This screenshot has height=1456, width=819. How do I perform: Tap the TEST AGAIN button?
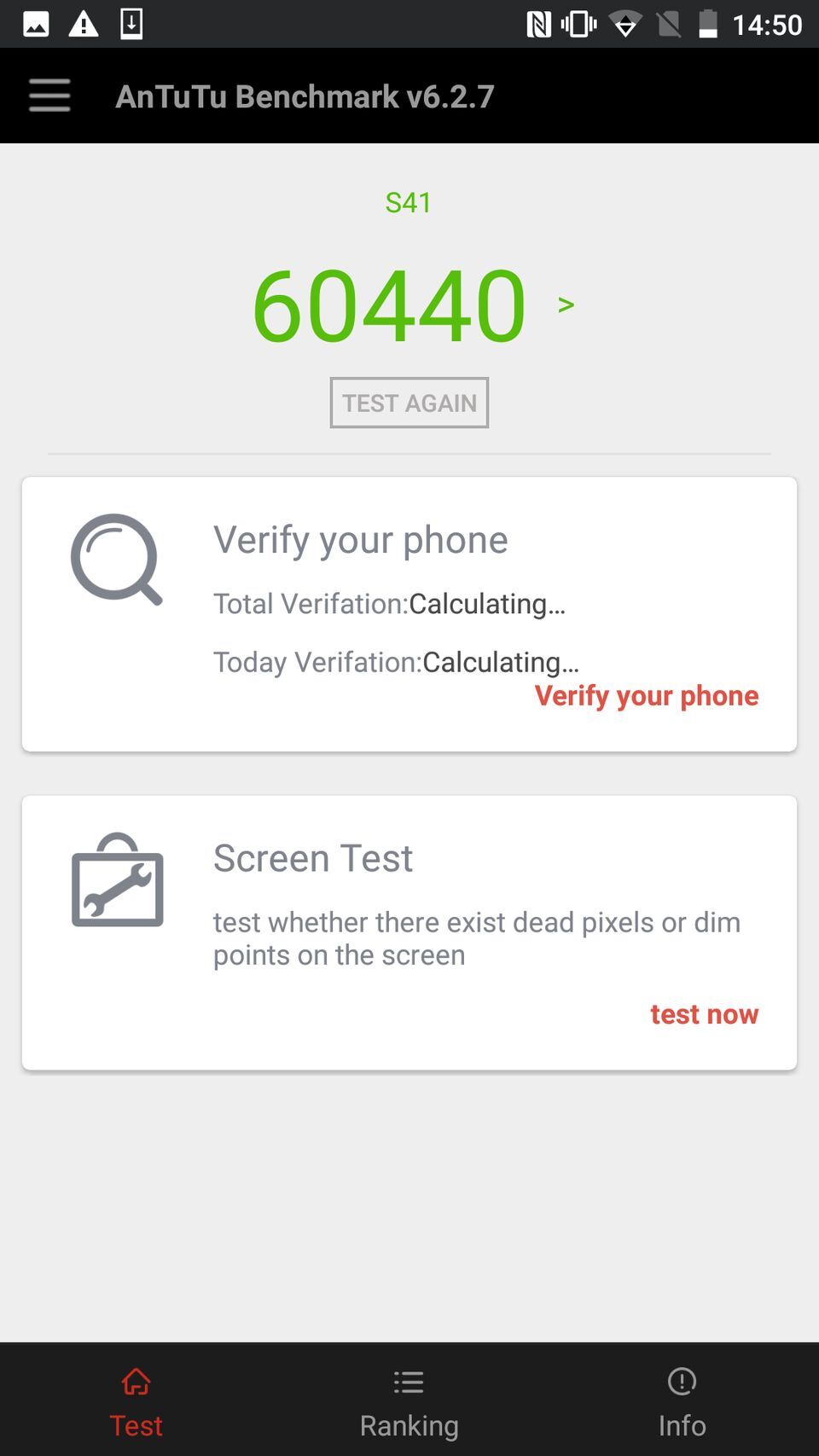[409, 403]
